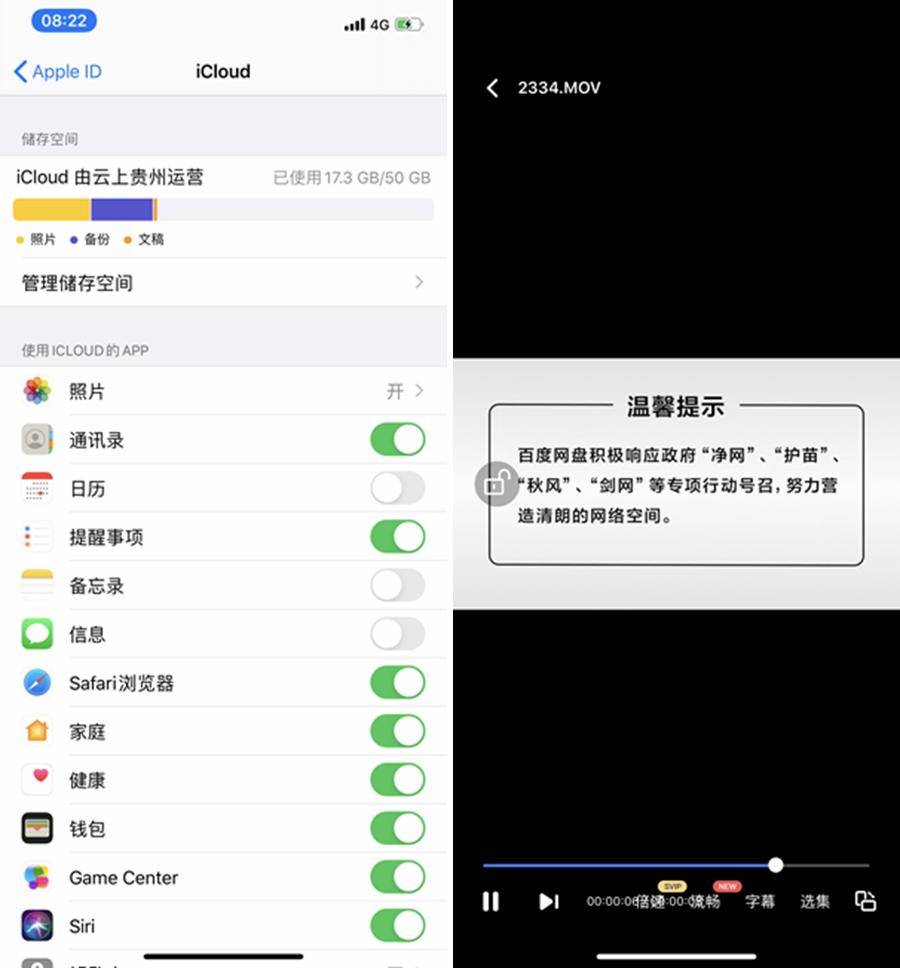Turn on Messages (信息) iCloud sync

tap(398, 633)
